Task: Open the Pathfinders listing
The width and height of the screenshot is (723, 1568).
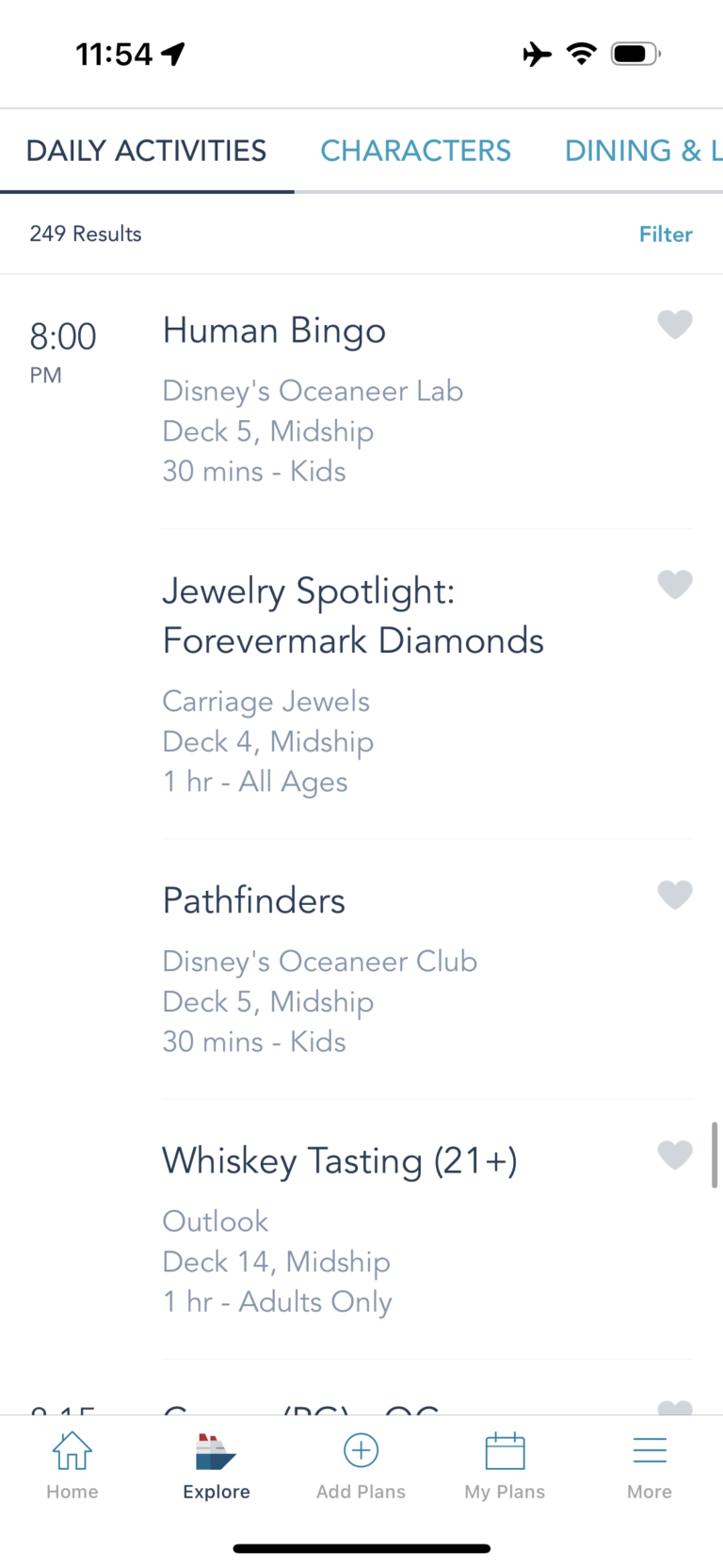Action: point(253,899)
